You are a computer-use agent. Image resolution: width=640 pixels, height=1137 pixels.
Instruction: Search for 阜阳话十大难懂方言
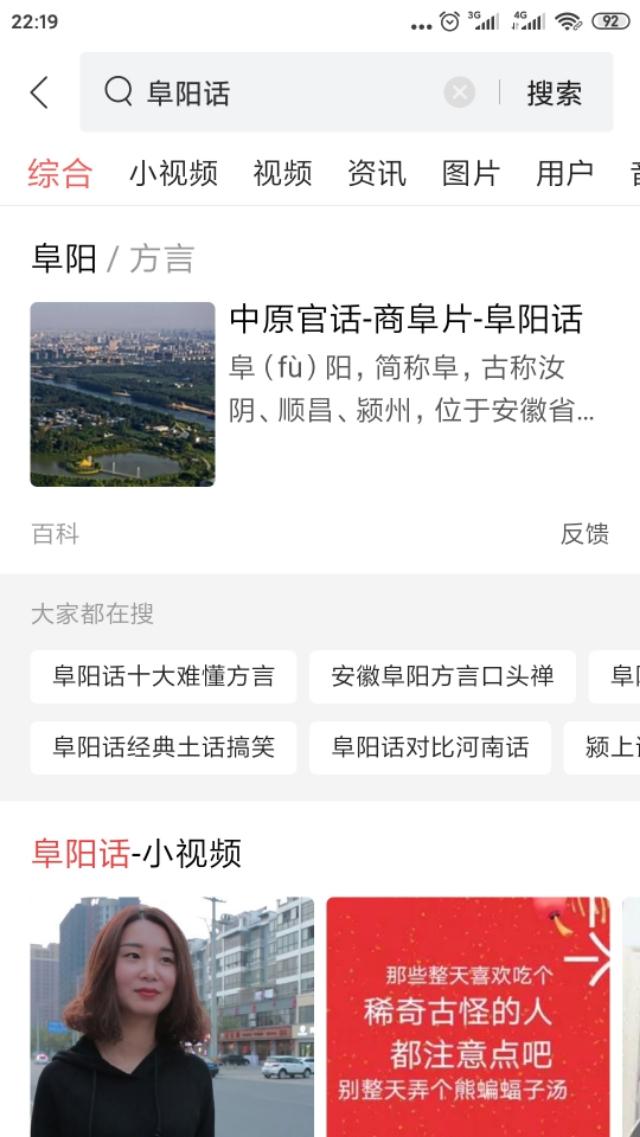(163, 677)
